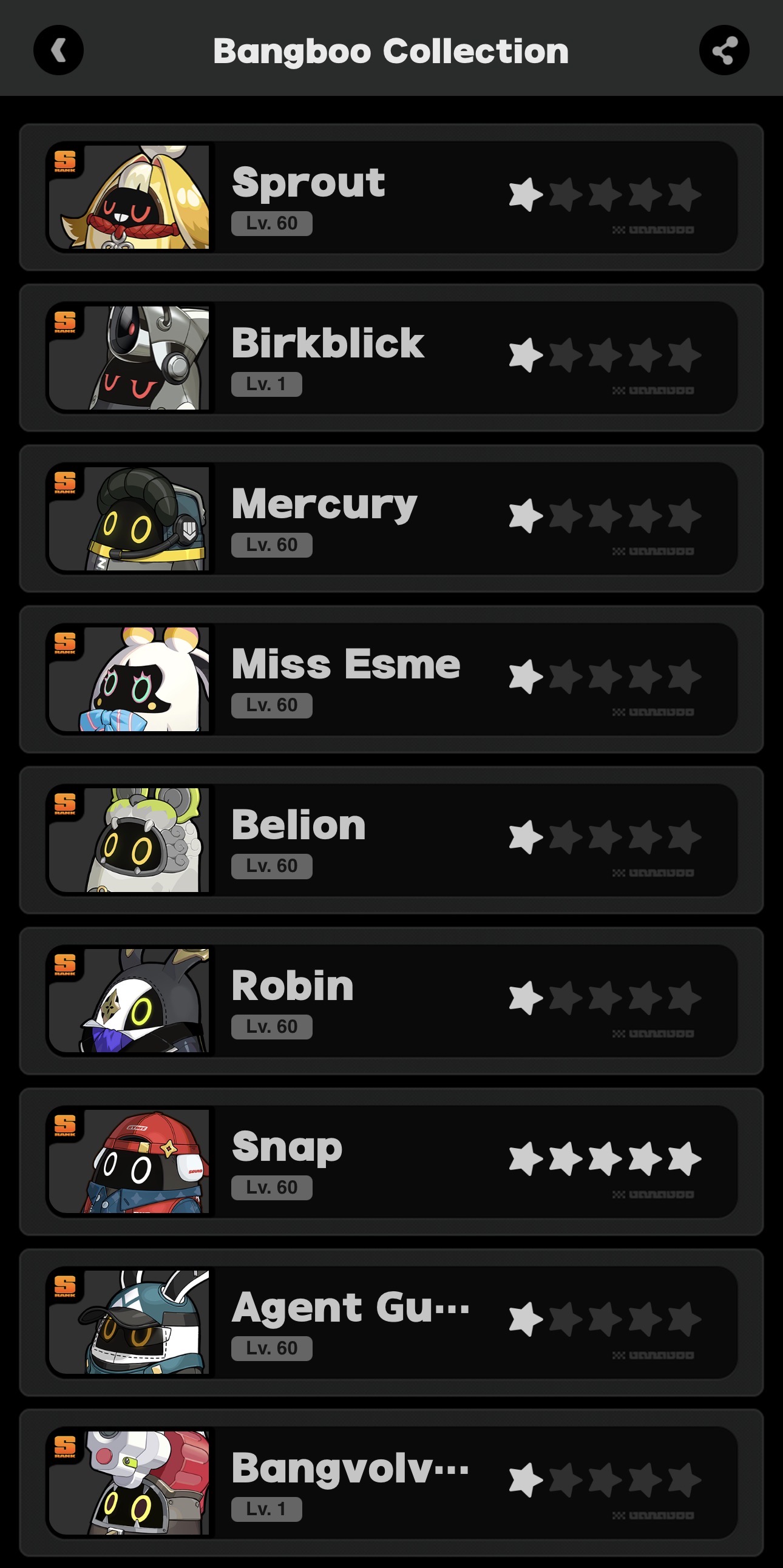
Task: Select the Mercury Bangboo entry
Action: coord(391,519)
